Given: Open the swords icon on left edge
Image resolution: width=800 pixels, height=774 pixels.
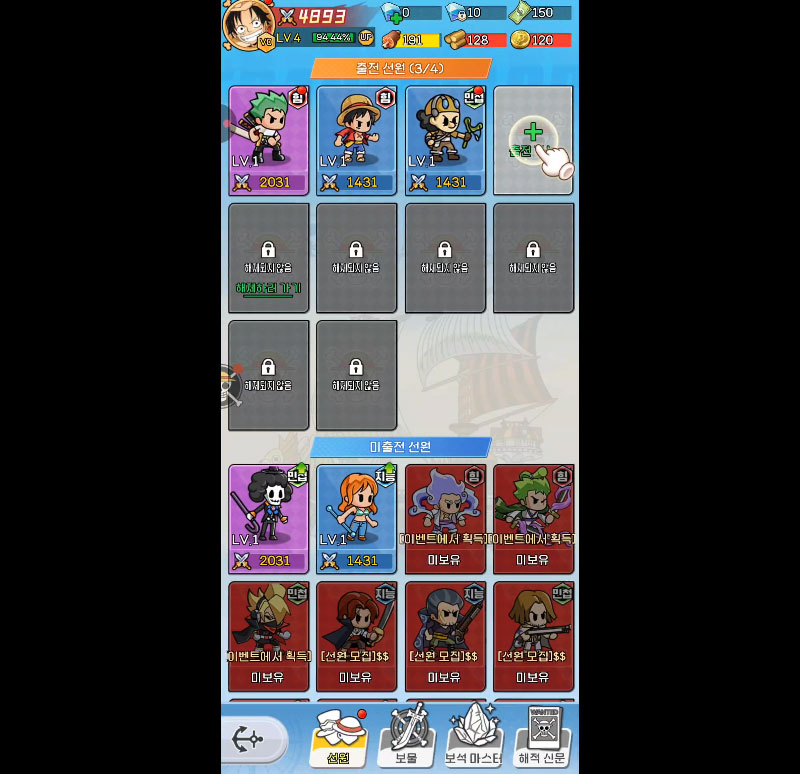Looking at the screenshot, I should (229, 386).
